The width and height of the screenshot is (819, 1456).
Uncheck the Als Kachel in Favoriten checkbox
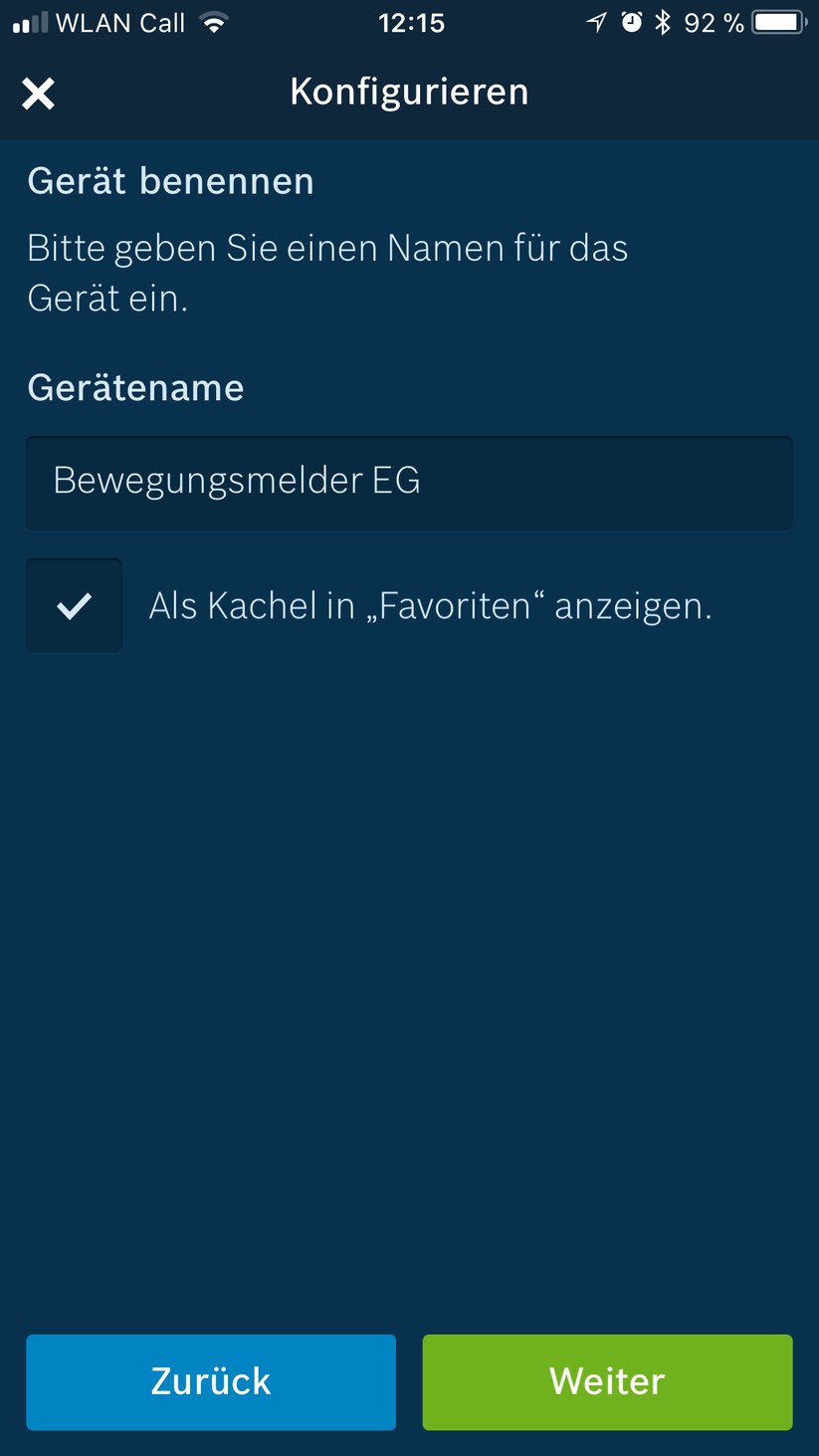tap(75, 605)
